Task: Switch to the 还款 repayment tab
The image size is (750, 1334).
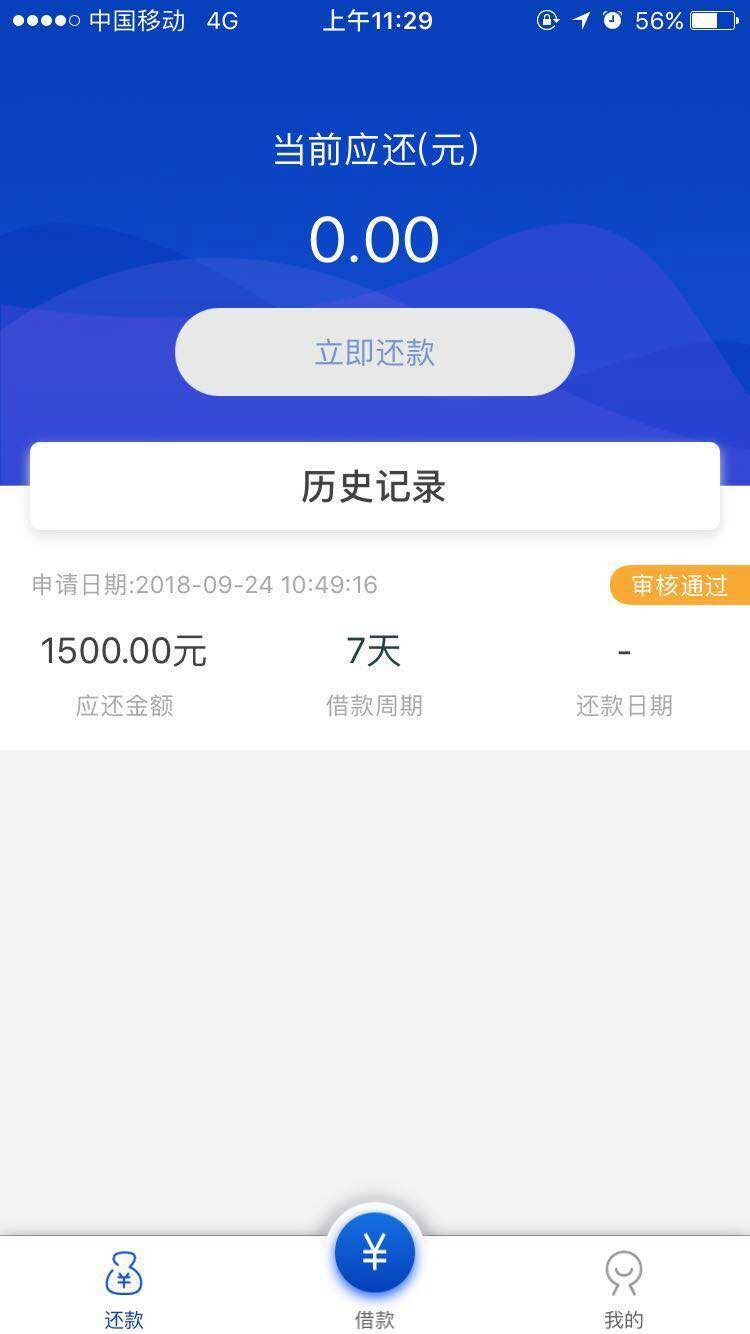Action: click(x=124, y=1288)
